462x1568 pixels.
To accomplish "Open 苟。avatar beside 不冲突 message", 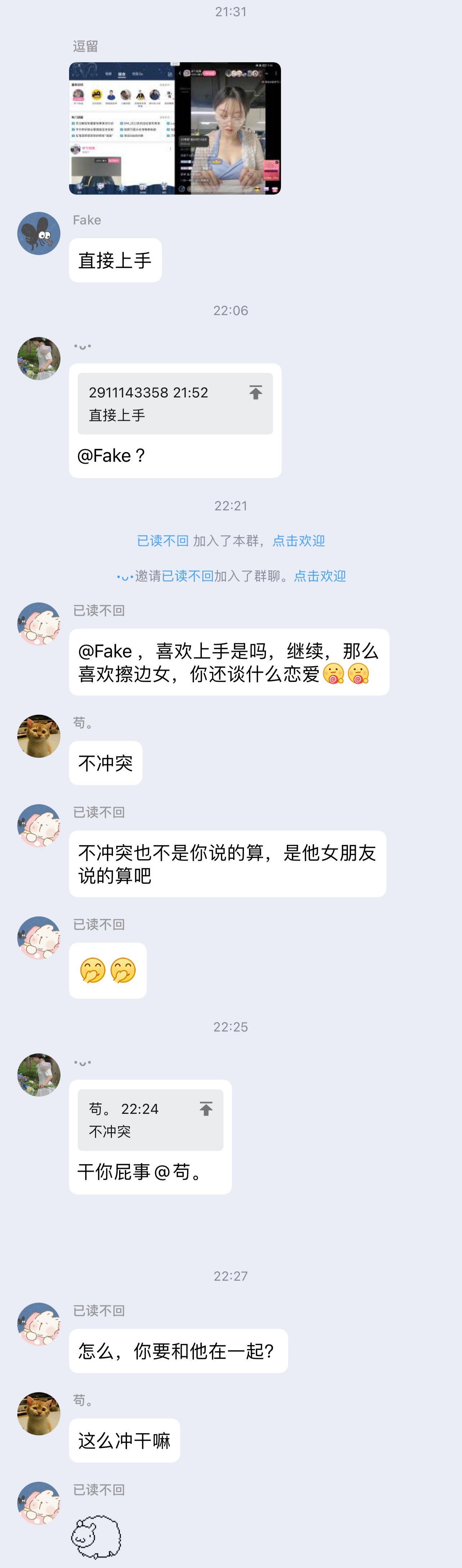I will click(x=39, y=736).
